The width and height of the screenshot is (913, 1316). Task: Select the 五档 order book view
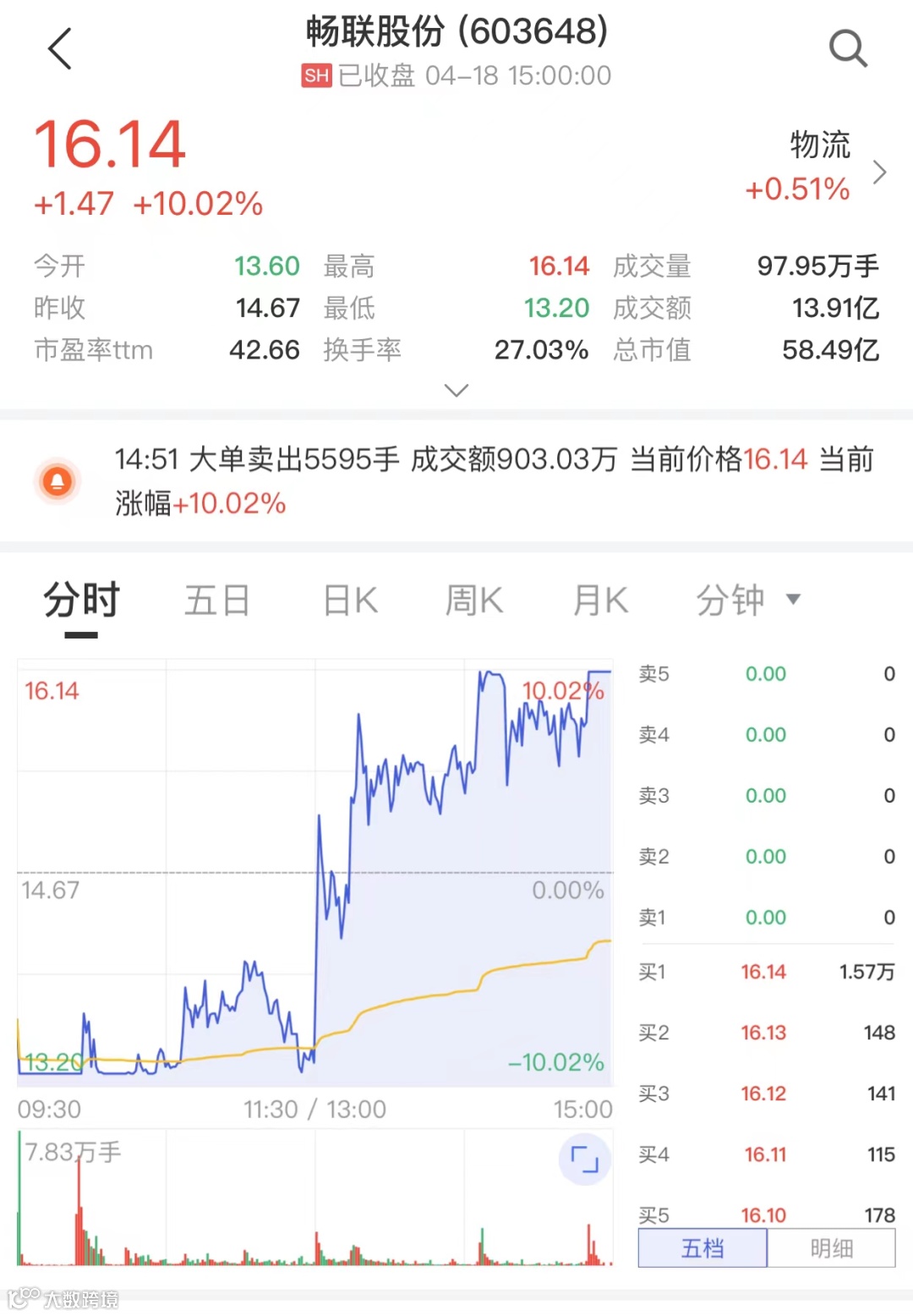point(703,1248)
